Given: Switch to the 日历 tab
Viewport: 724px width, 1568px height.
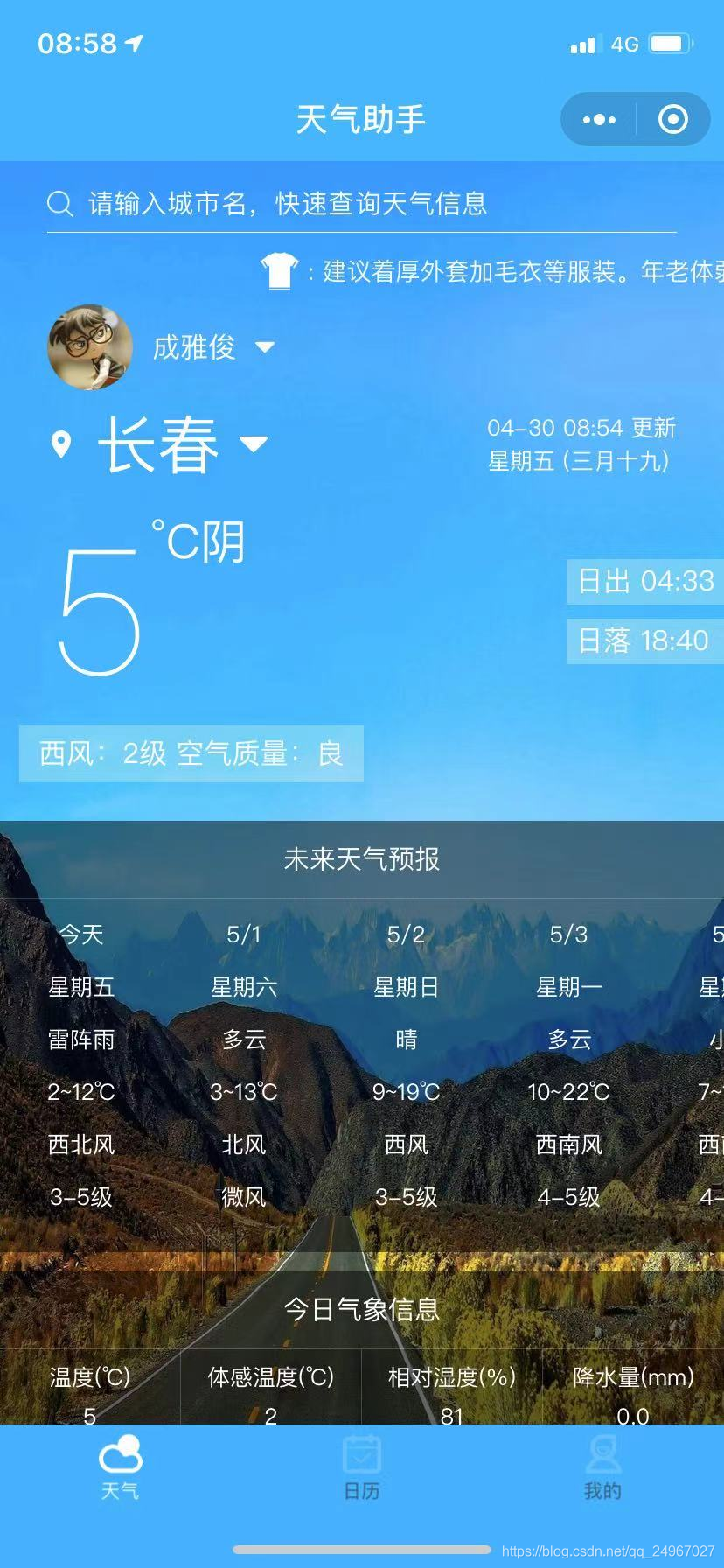Looking at the screenshot, I should [x=361, y=1467].
